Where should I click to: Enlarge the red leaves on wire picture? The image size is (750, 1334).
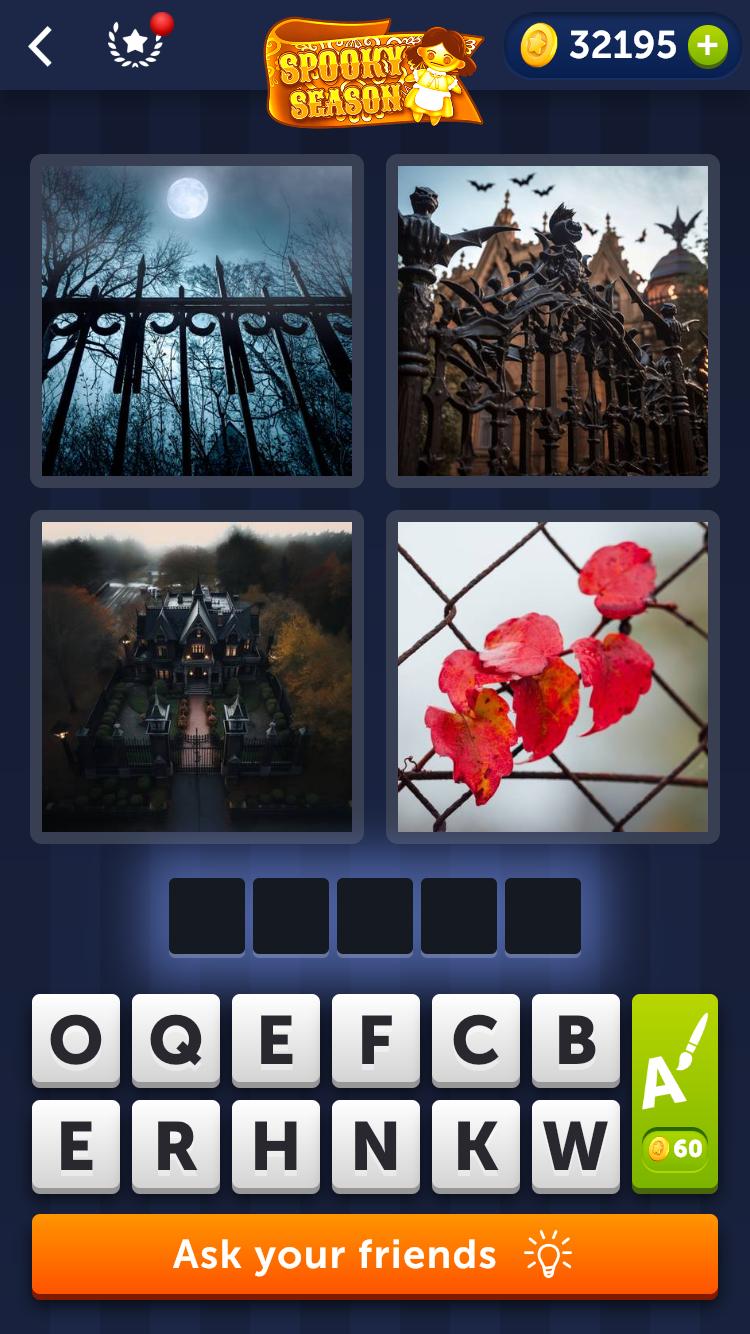[x=553, y=677]
